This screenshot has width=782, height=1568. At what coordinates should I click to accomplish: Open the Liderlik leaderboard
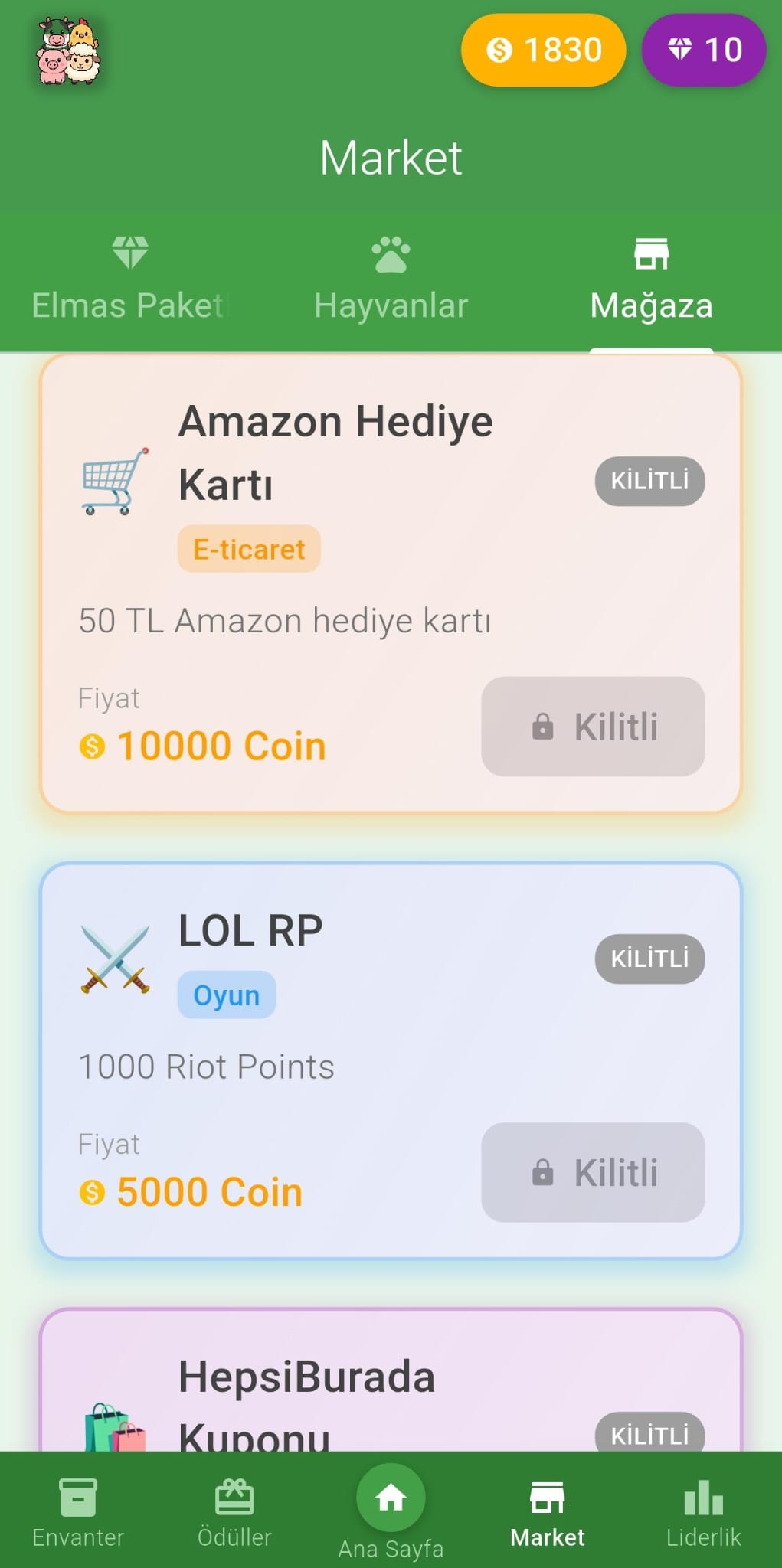pyautogui.click(x=703, y=1512)
